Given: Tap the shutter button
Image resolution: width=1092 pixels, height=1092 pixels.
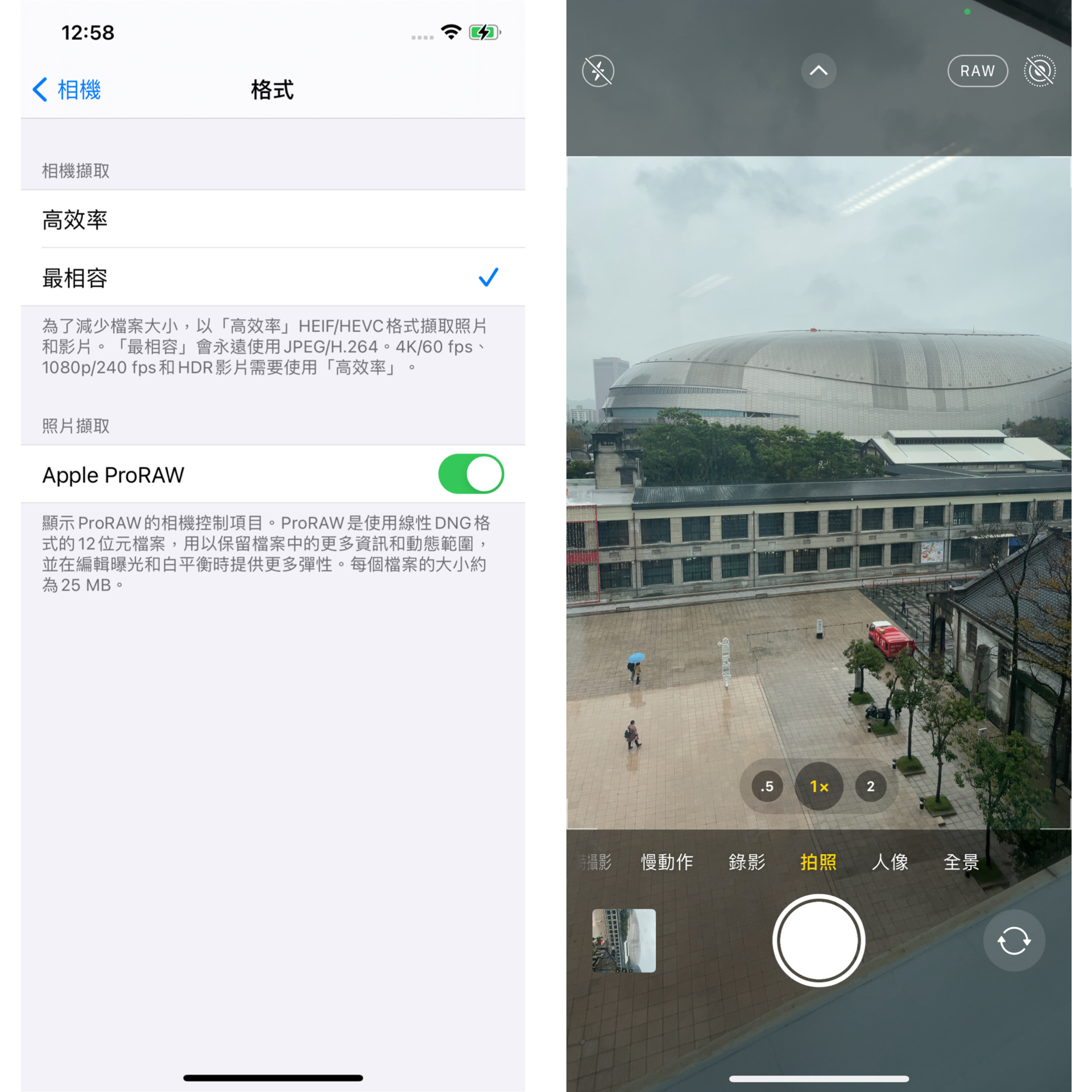Looking at the screenshot, I should coord(818,940).
